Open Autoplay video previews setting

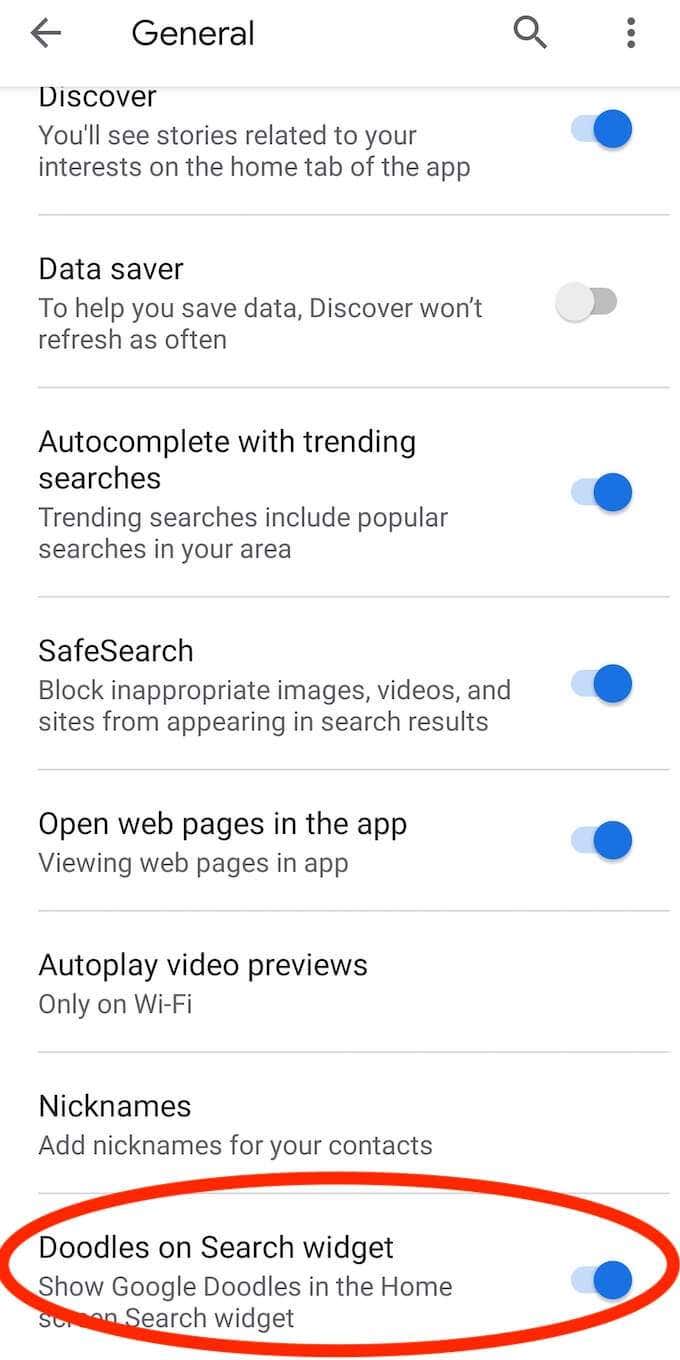click(203, 983)
